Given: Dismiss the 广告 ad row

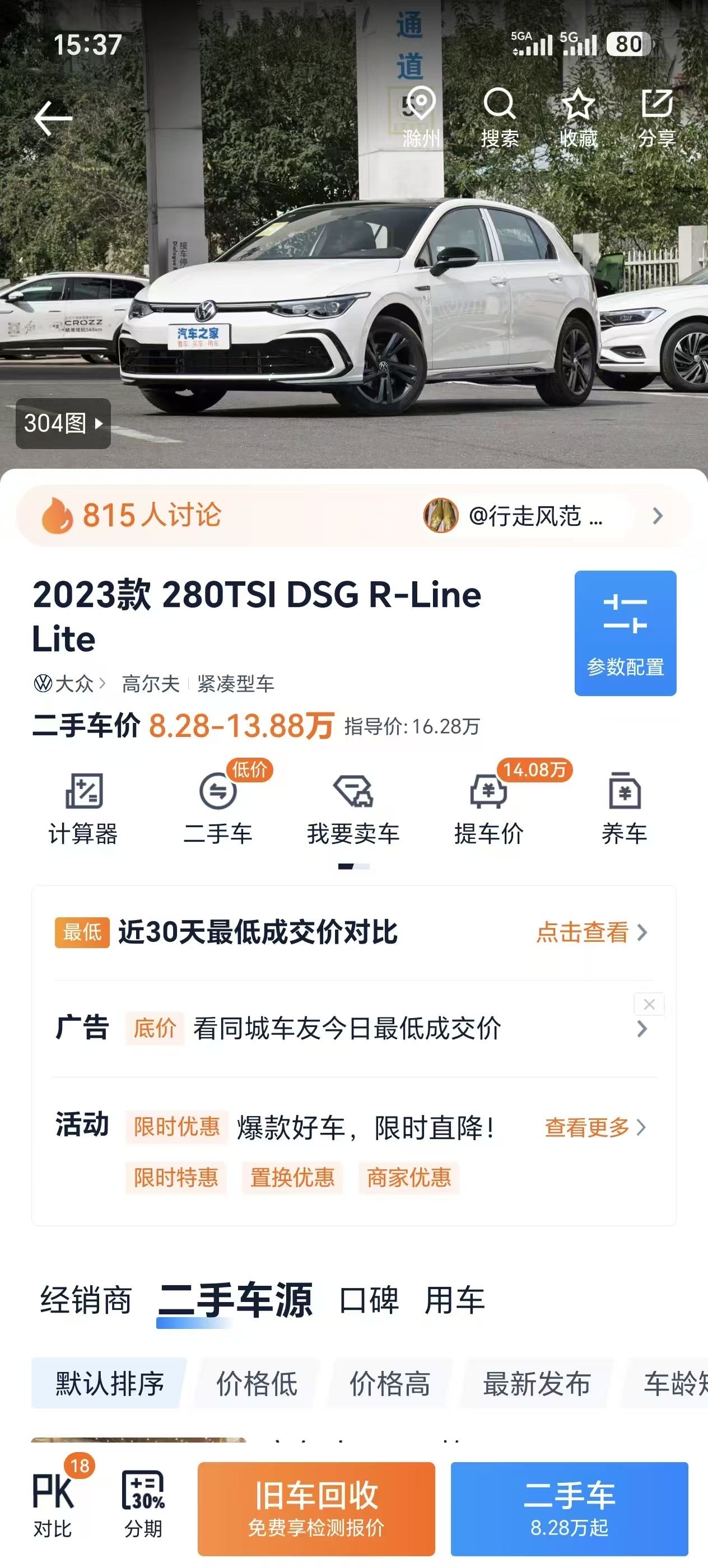Looking at the screenshot, I should coord(649,1004).
